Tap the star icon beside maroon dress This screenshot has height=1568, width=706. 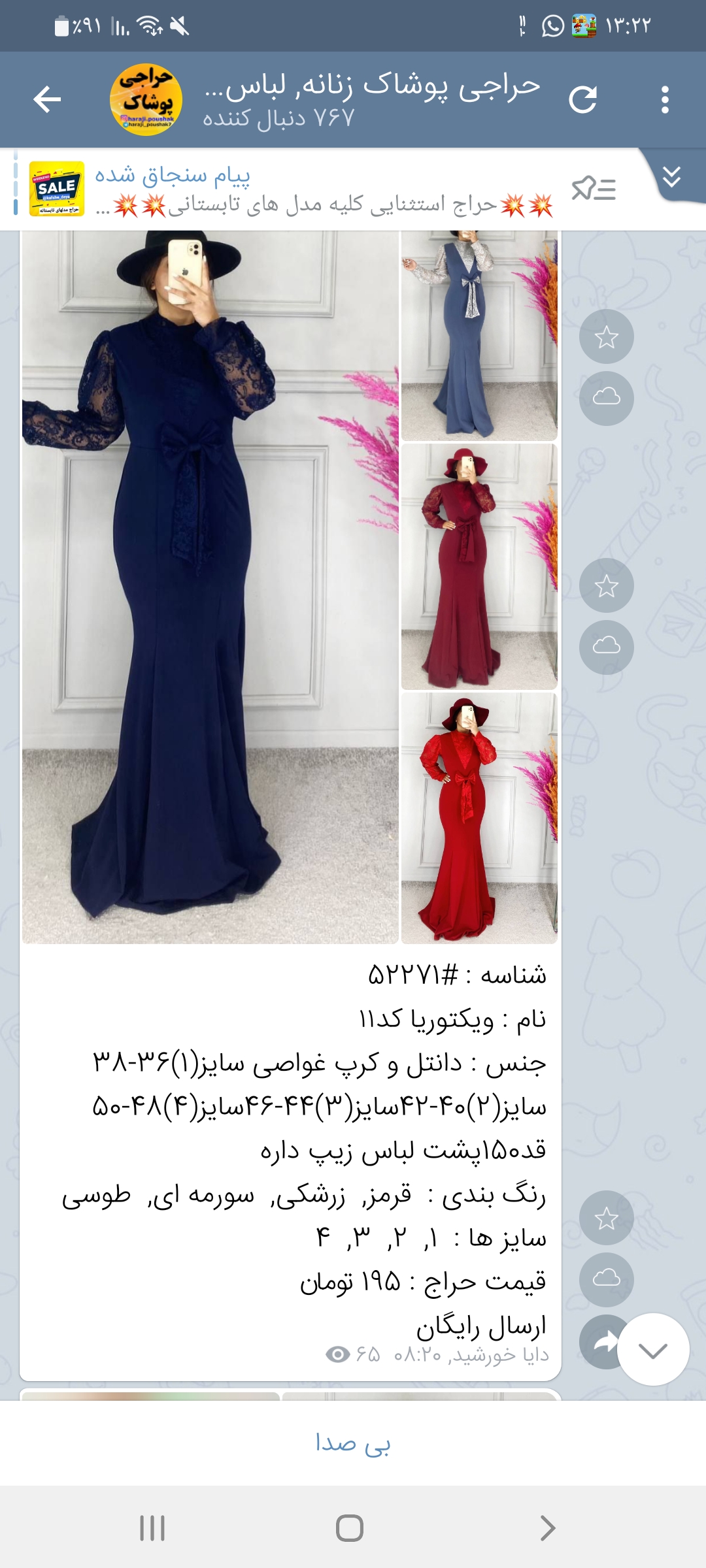(x=607, y=585)
